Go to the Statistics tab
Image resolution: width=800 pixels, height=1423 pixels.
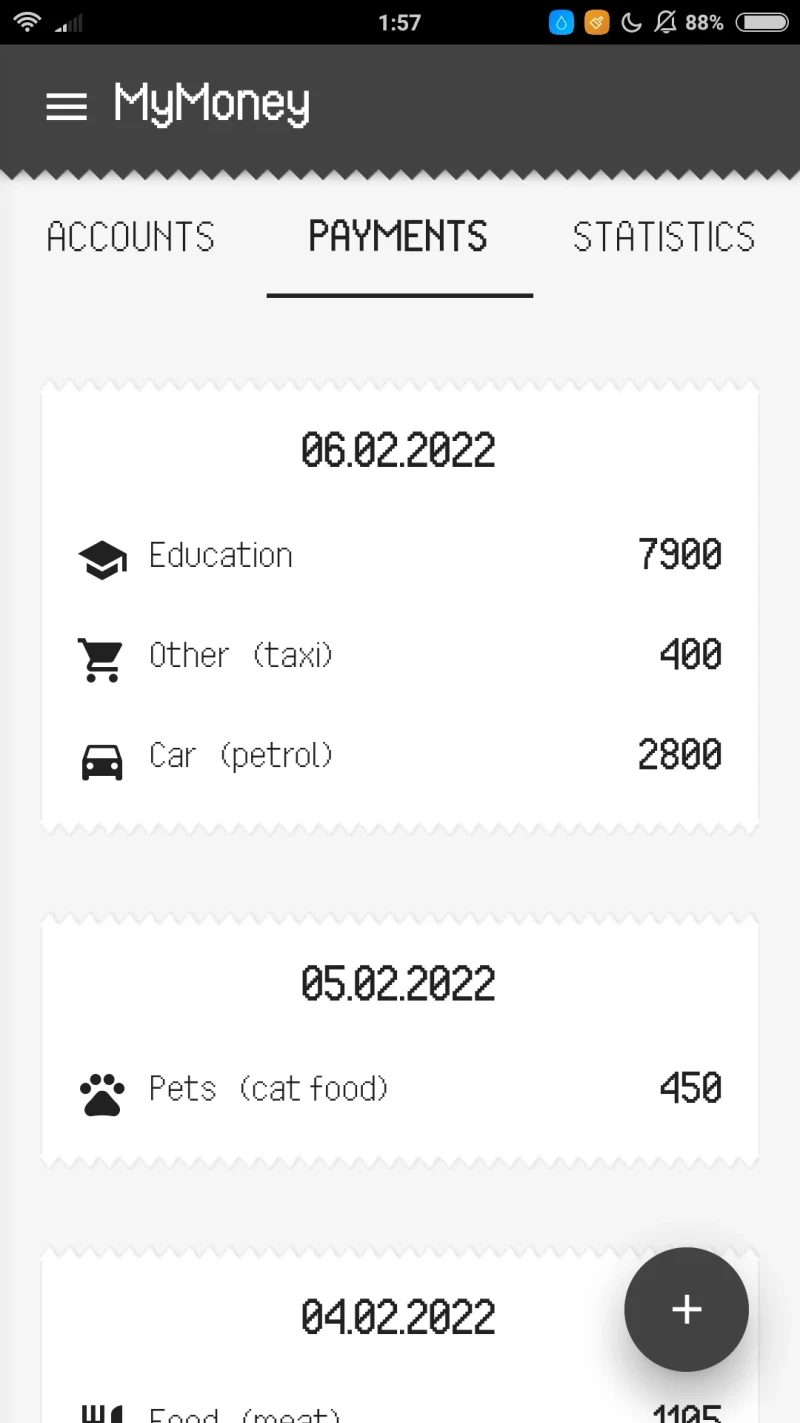click(x=663, y=238)
